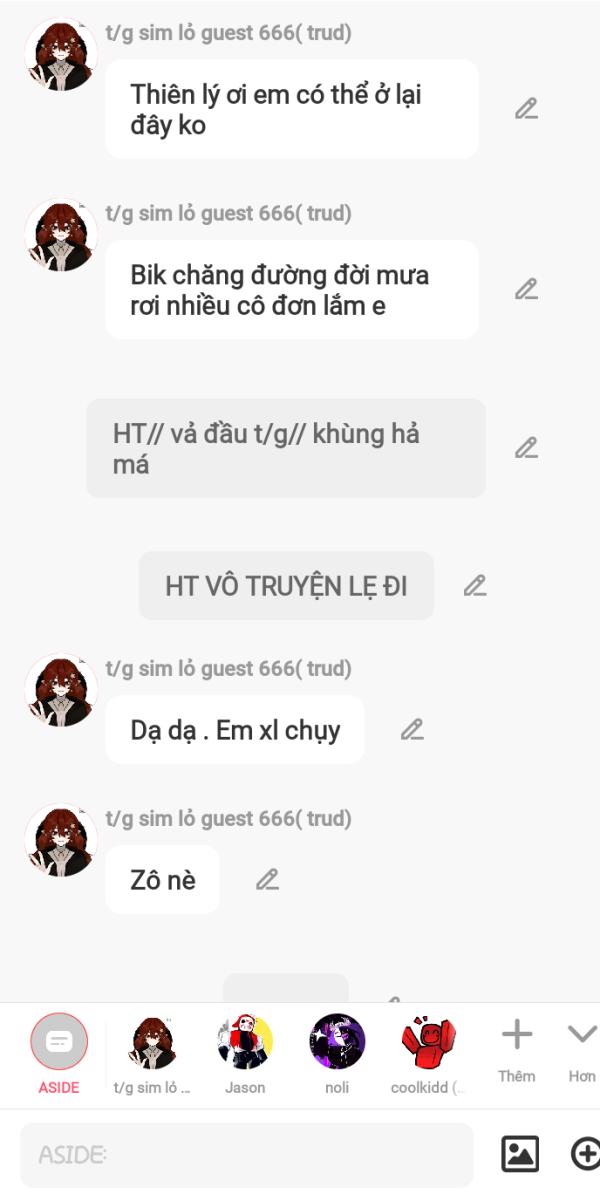Select the ASIDE speaker
Viewport: 600px width, 1201px height.
click(59, 1054)
